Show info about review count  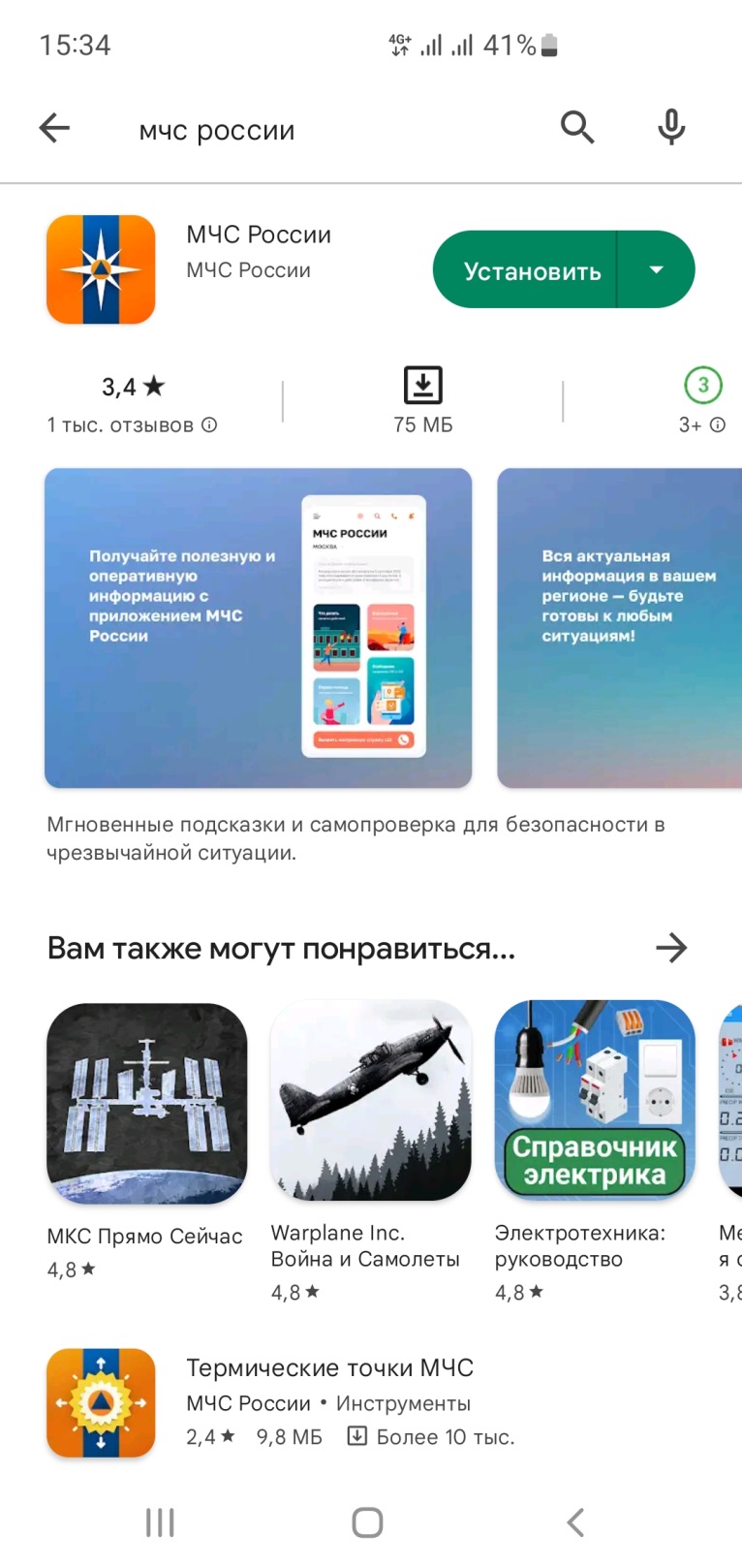(x=209, y=424)
